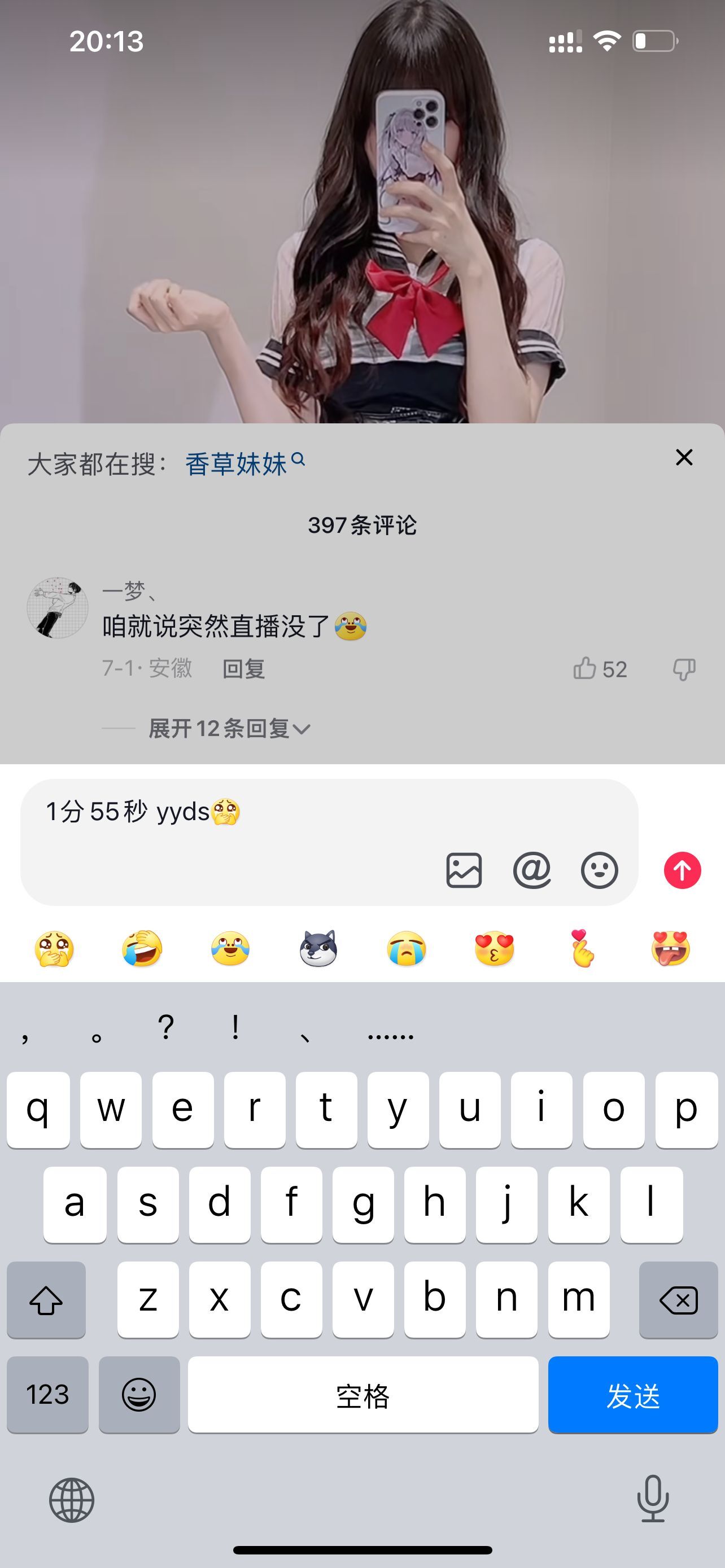Focus the comment text field
Image resolution: width=725 pixels, height=1568 pixels.
click(x=243, y=834)
